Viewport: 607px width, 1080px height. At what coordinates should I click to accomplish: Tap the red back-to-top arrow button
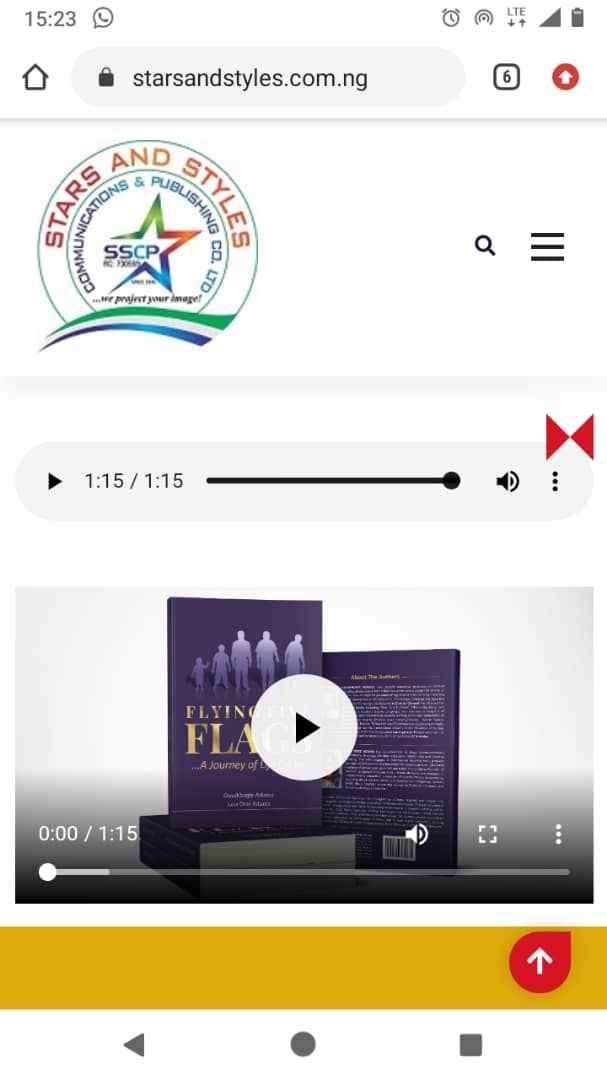click(540, 962)
